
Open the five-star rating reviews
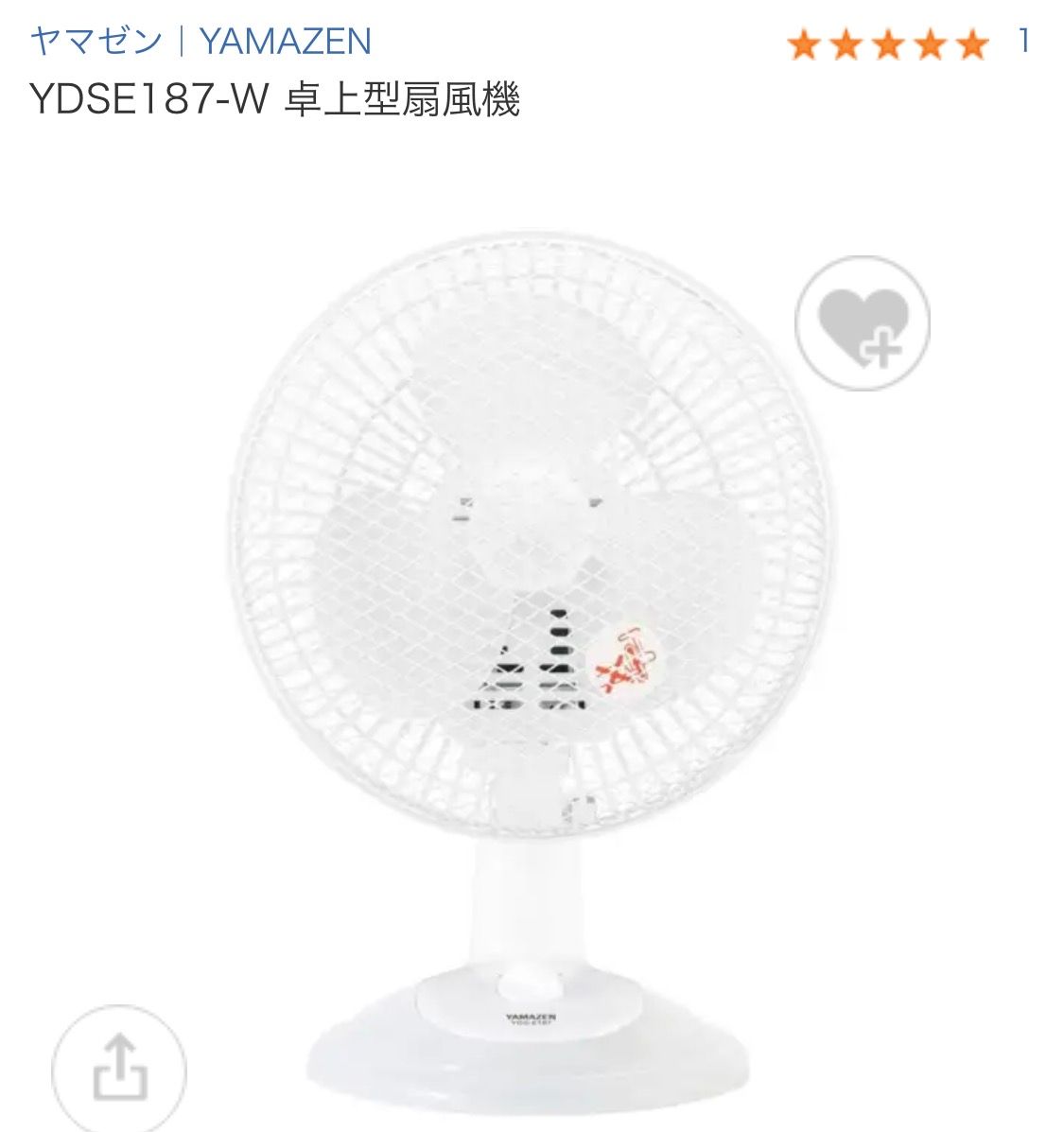(x=887, y=44)
